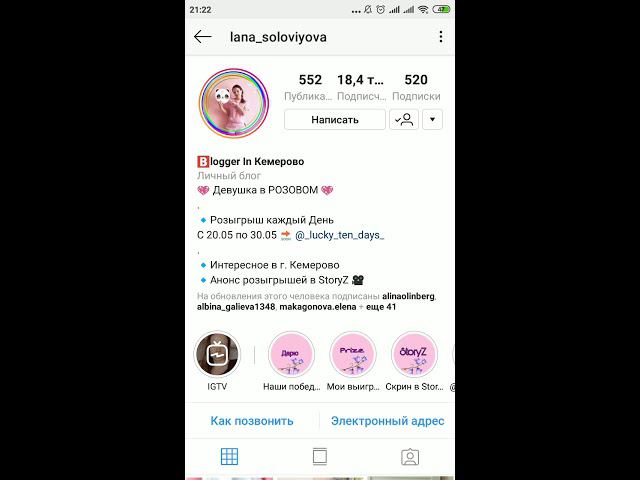The image size is (640, 480).
Task: Open the Мои выигр... story highlight
Action: tap(351, 355)
